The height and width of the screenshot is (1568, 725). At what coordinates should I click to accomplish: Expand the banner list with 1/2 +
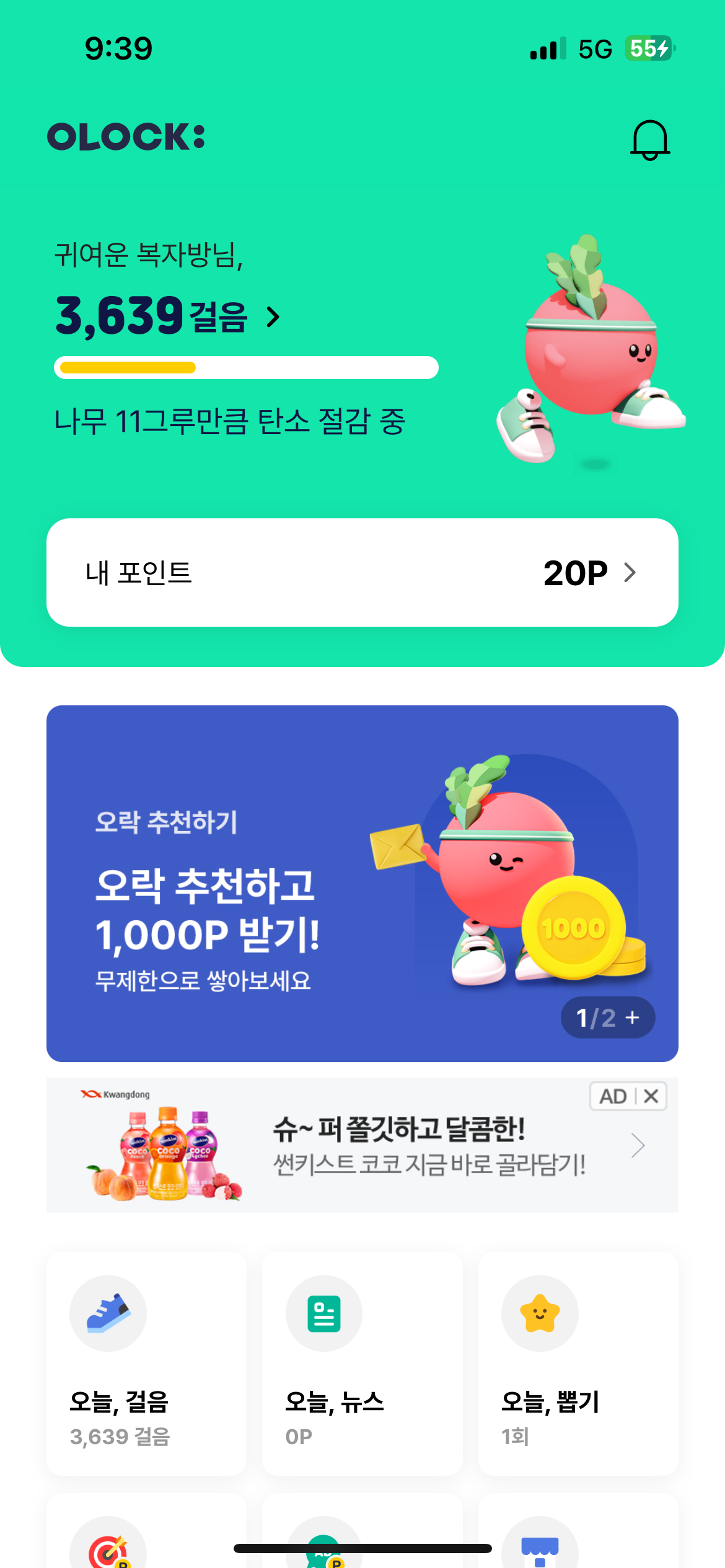tap(607, 1017)
